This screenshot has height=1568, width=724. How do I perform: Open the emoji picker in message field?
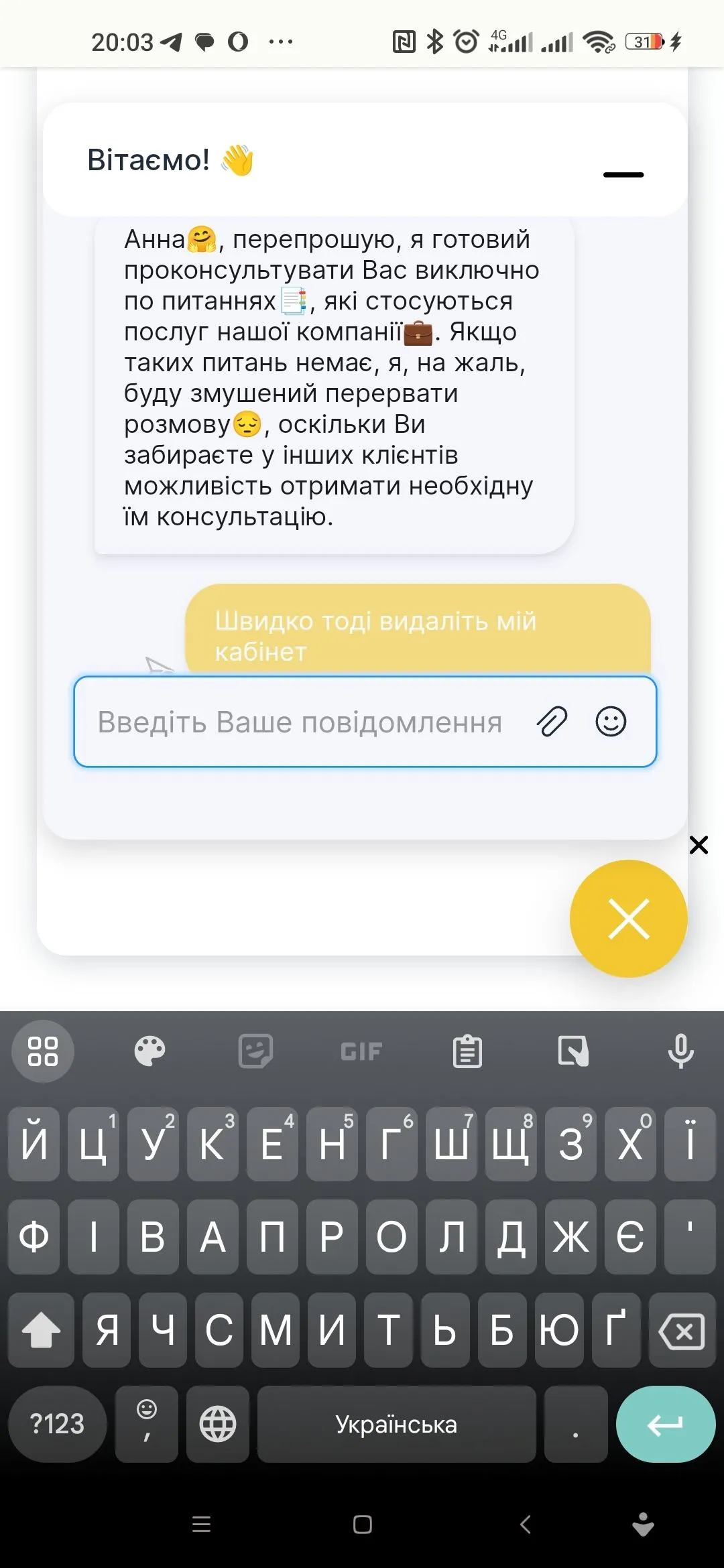click(611, 722)
